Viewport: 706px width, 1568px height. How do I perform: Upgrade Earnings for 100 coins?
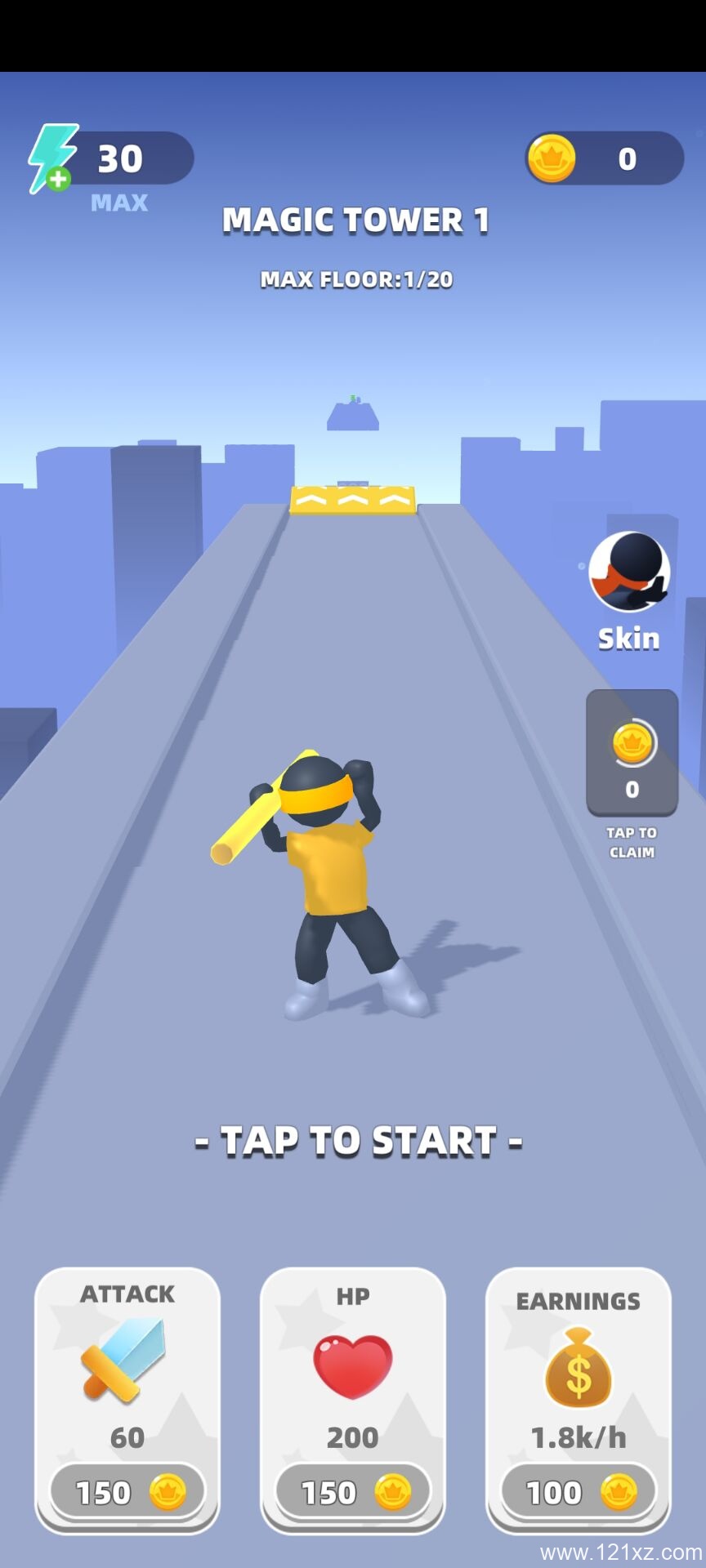(x=579, y=1492)
